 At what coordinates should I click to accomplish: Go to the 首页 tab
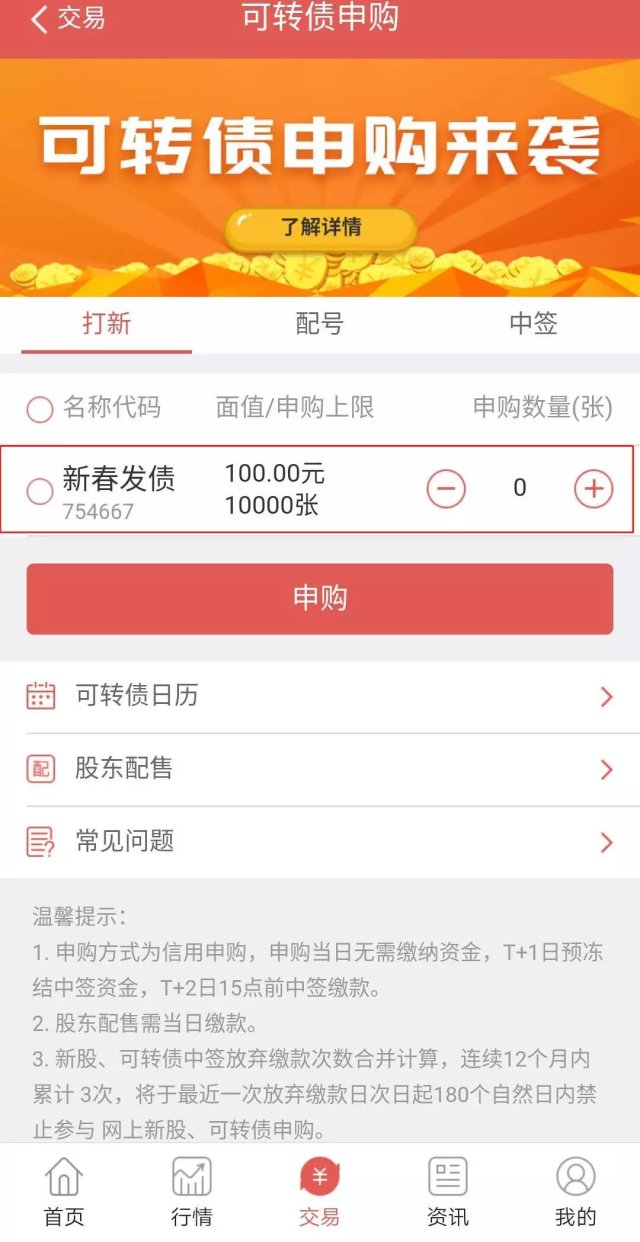click(64, 1192)
